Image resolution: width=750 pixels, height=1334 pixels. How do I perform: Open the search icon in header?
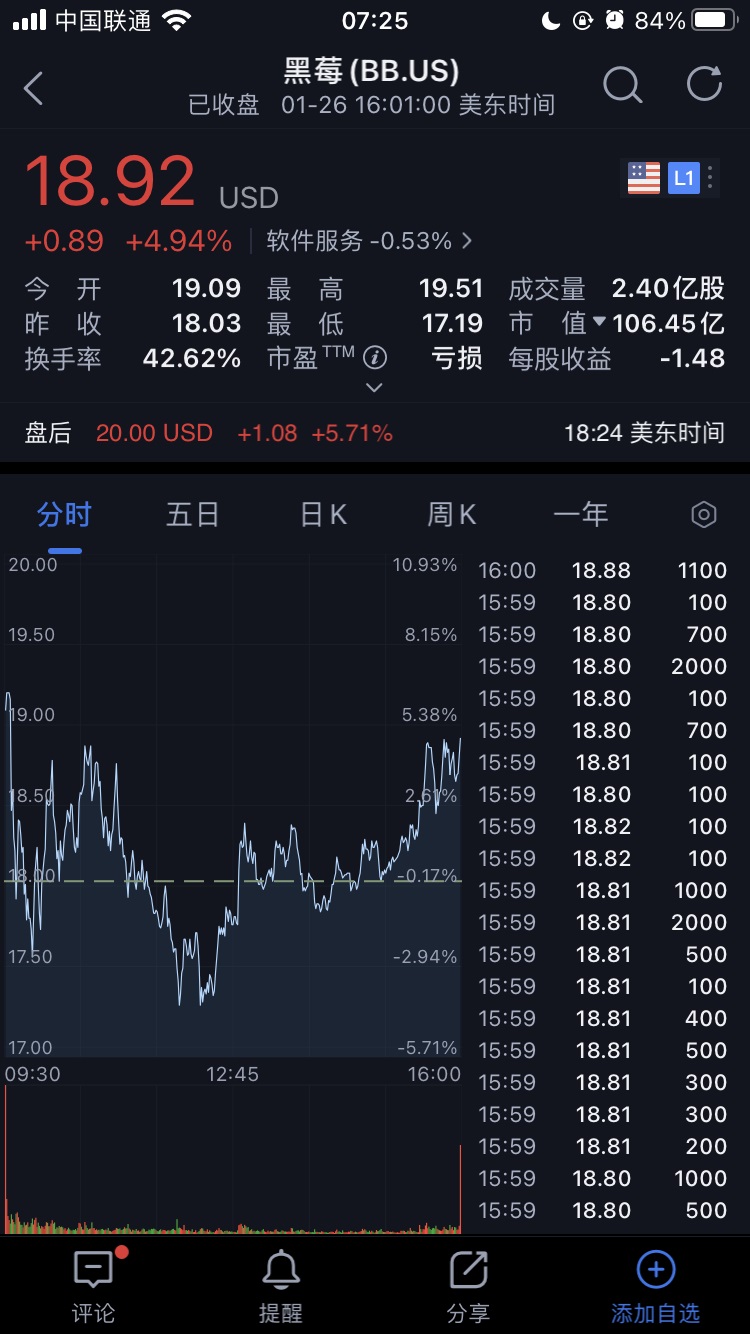(622, 86)
